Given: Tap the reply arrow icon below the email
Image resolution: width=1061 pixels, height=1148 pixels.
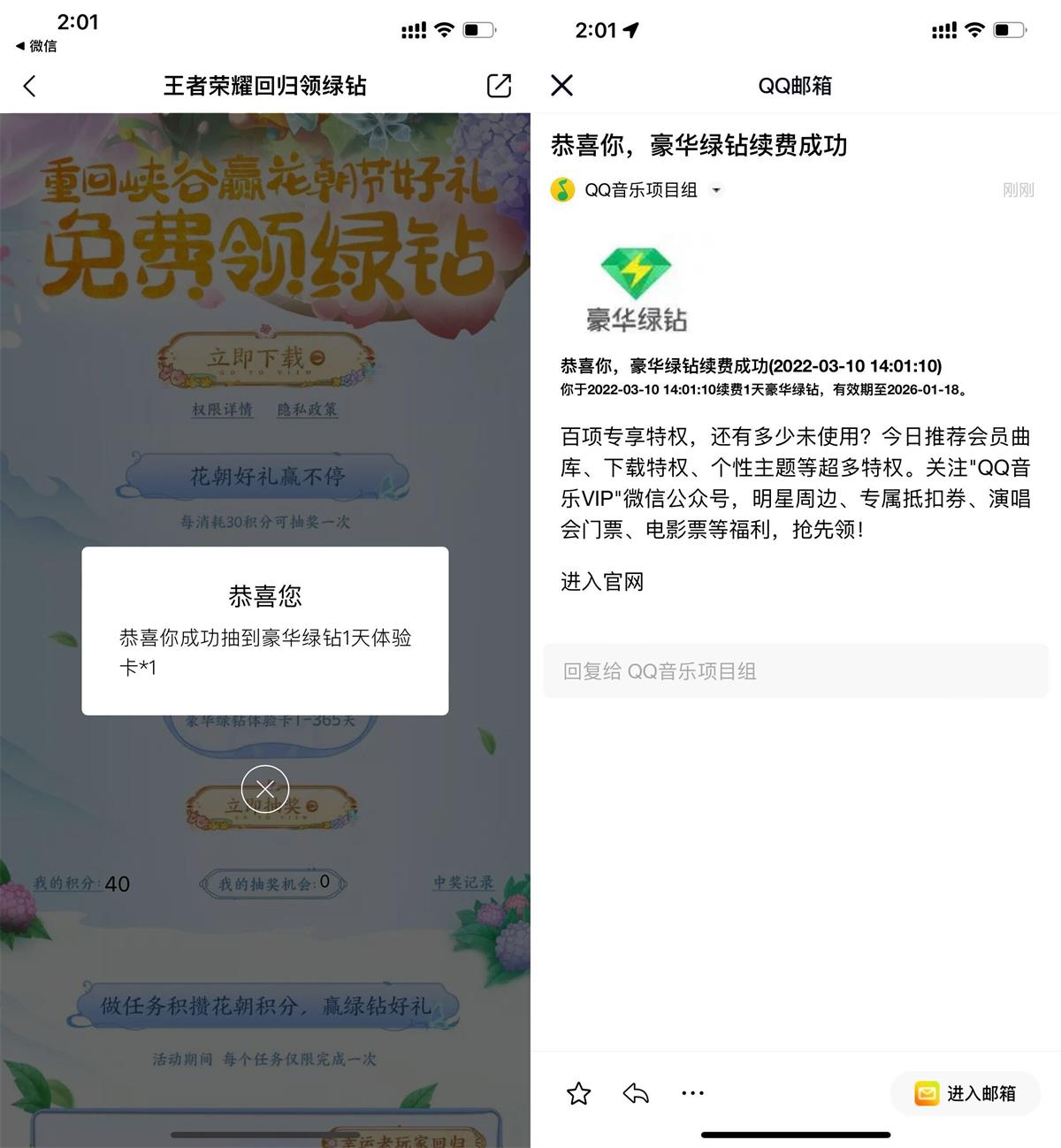Looking at the screenshot, I should 636,1093.
